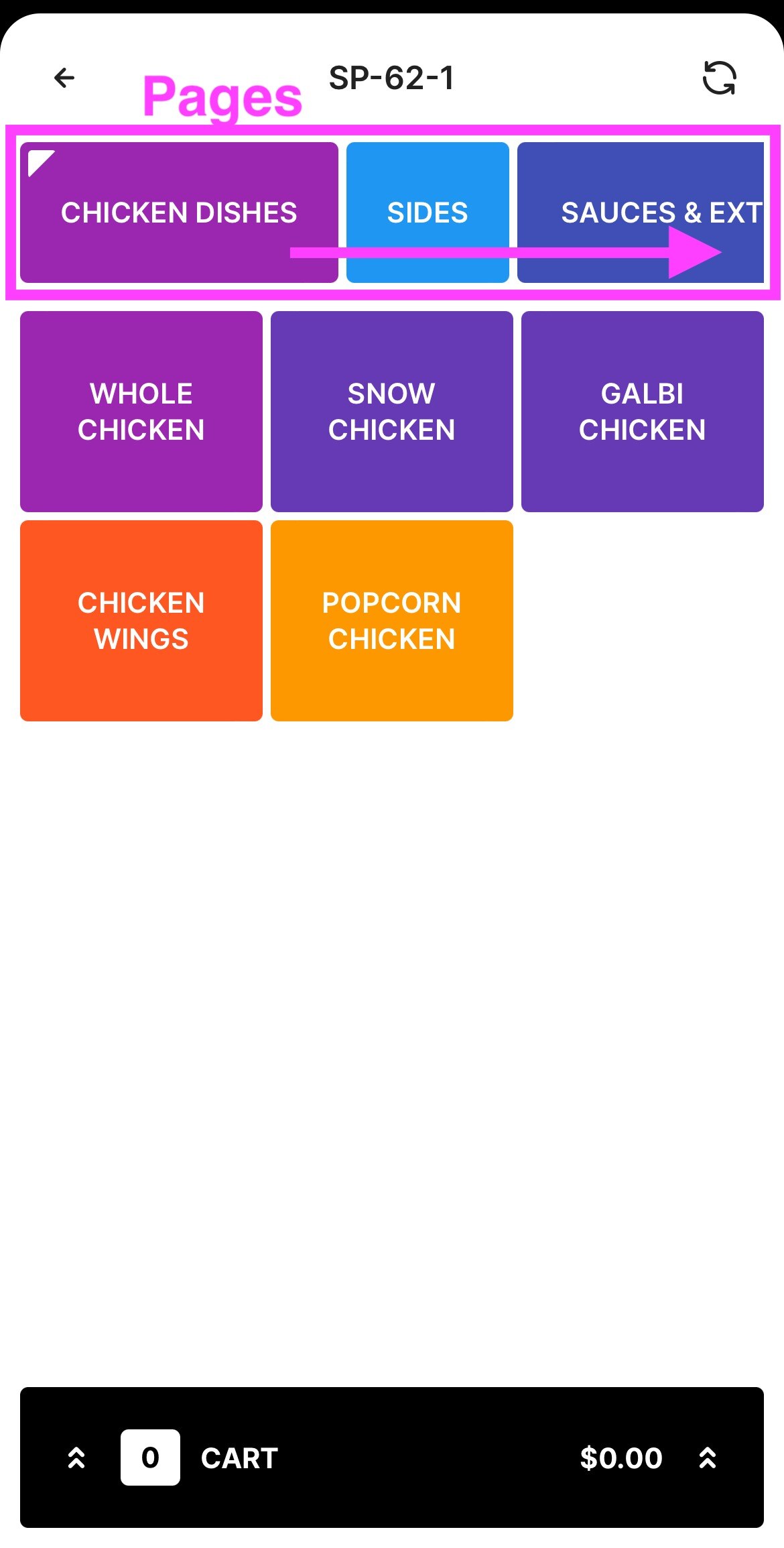Tap the Popcorn Chicken tile
Viewport: 784px width, 1548px height.
coord(392,621)
